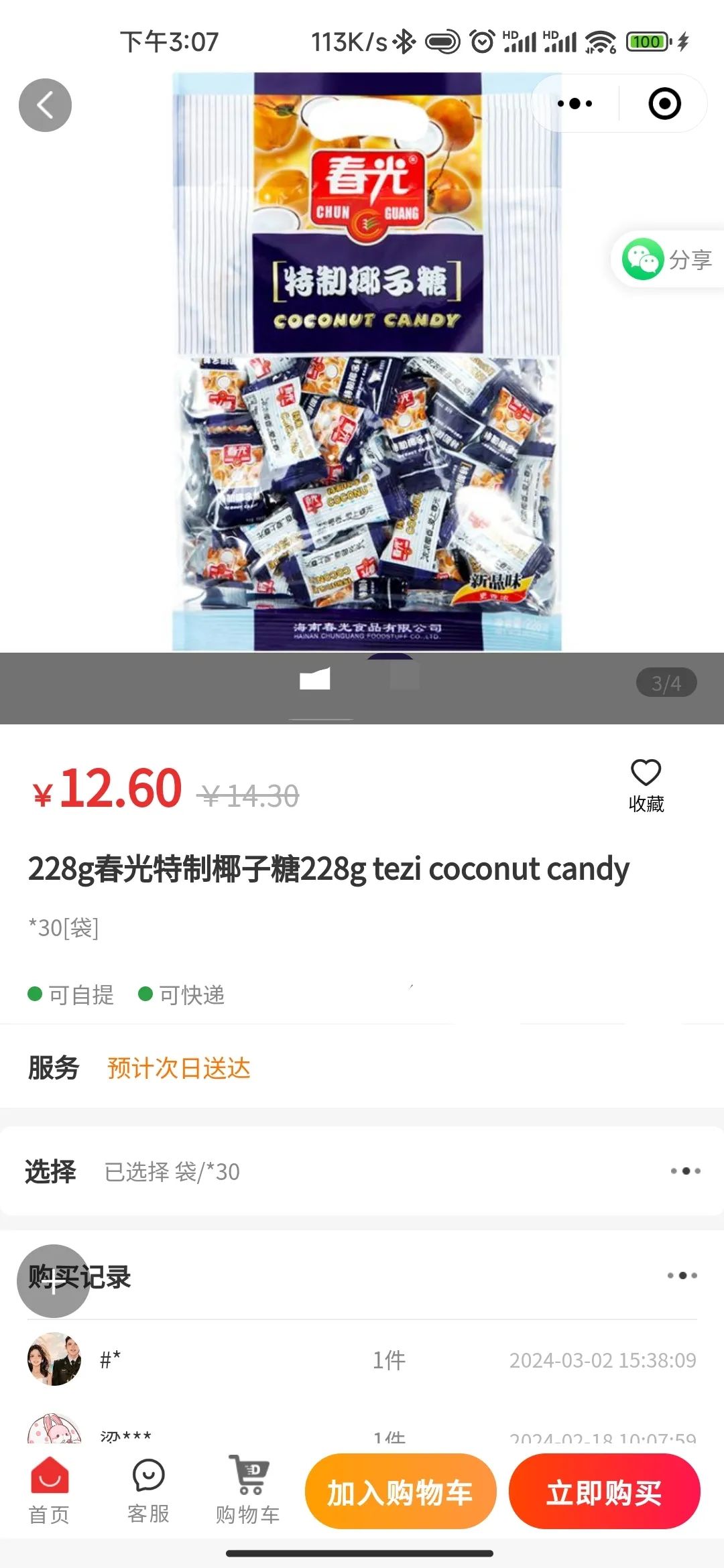Add product to favorites with 收藏 heart
This screenshot has height=1568, width=724.
pos(646,785)
